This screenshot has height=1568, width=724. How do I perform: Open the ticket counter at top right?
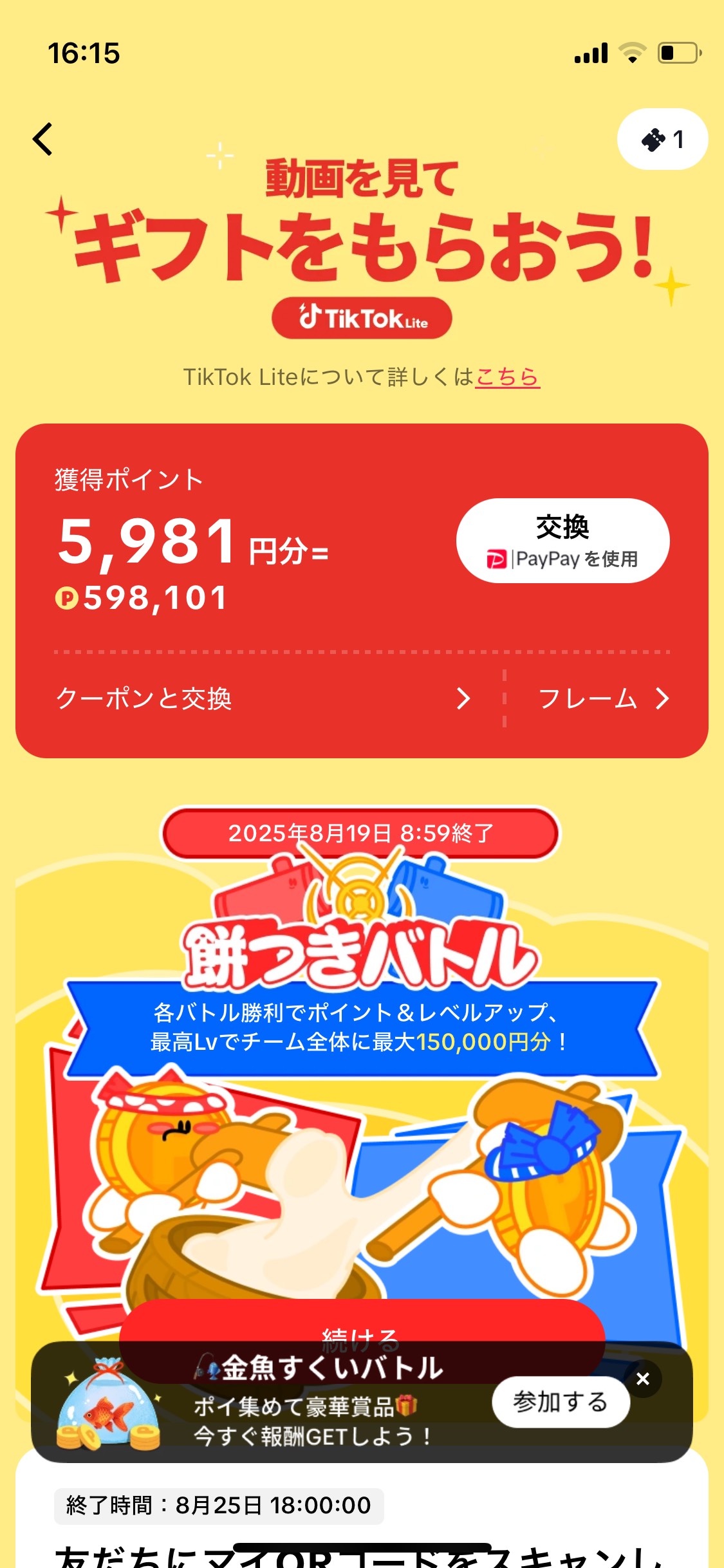tap(662, 139)
